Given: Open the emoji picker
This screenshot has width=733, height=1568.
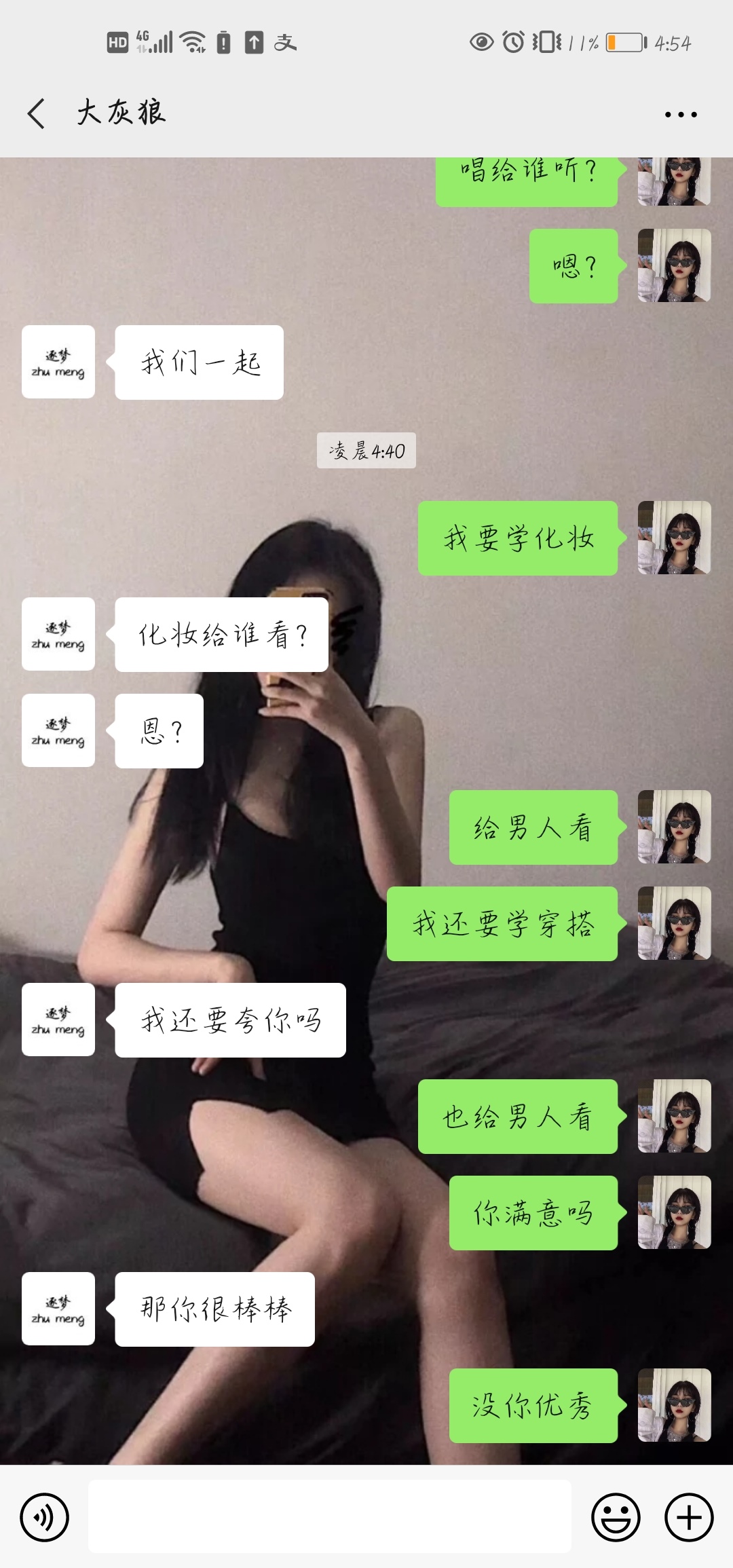Looking at the screenshot, I should 616,1516.
